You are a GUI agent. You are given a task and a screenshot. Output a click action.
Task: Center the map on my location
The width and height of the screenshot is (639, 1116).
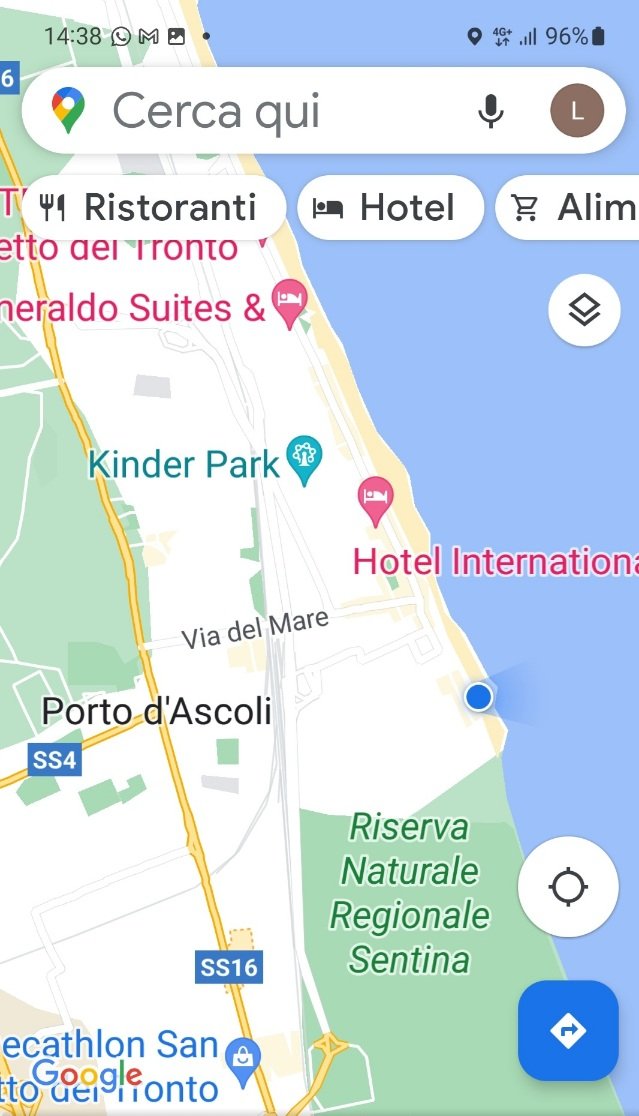(568, 886)
